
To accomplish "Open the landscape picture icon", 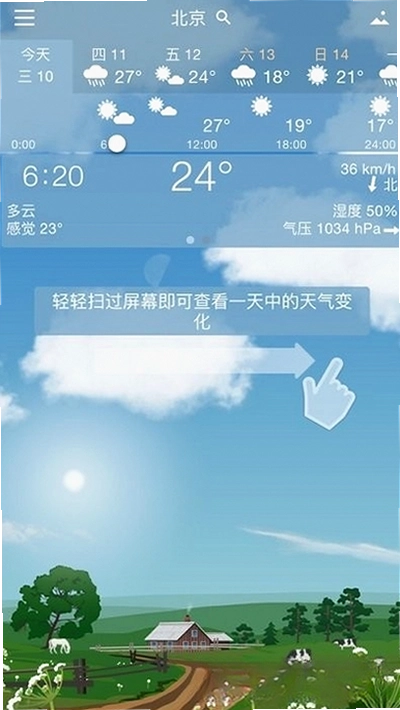I will (380, 19).
